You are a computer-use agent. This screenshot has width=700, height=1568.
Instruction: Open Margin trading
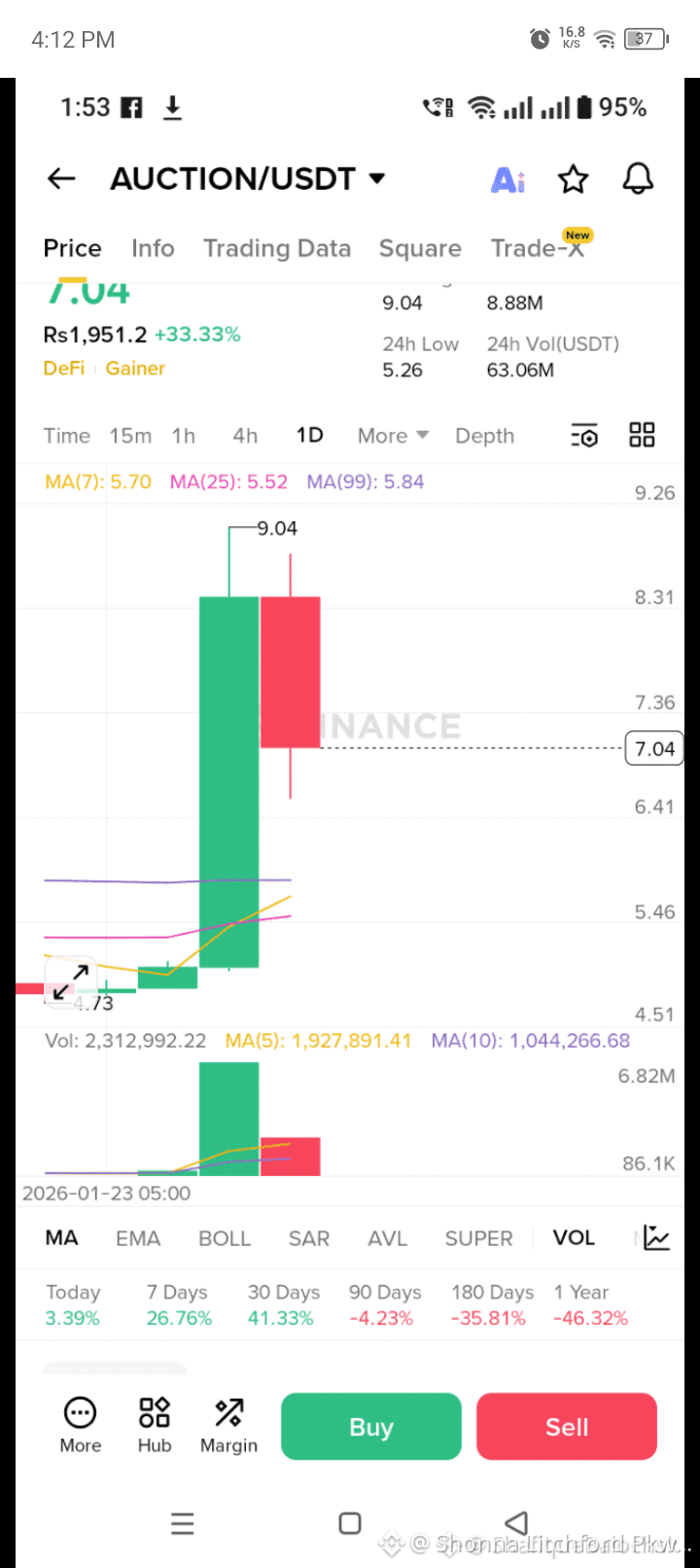tap(228, 1426)
